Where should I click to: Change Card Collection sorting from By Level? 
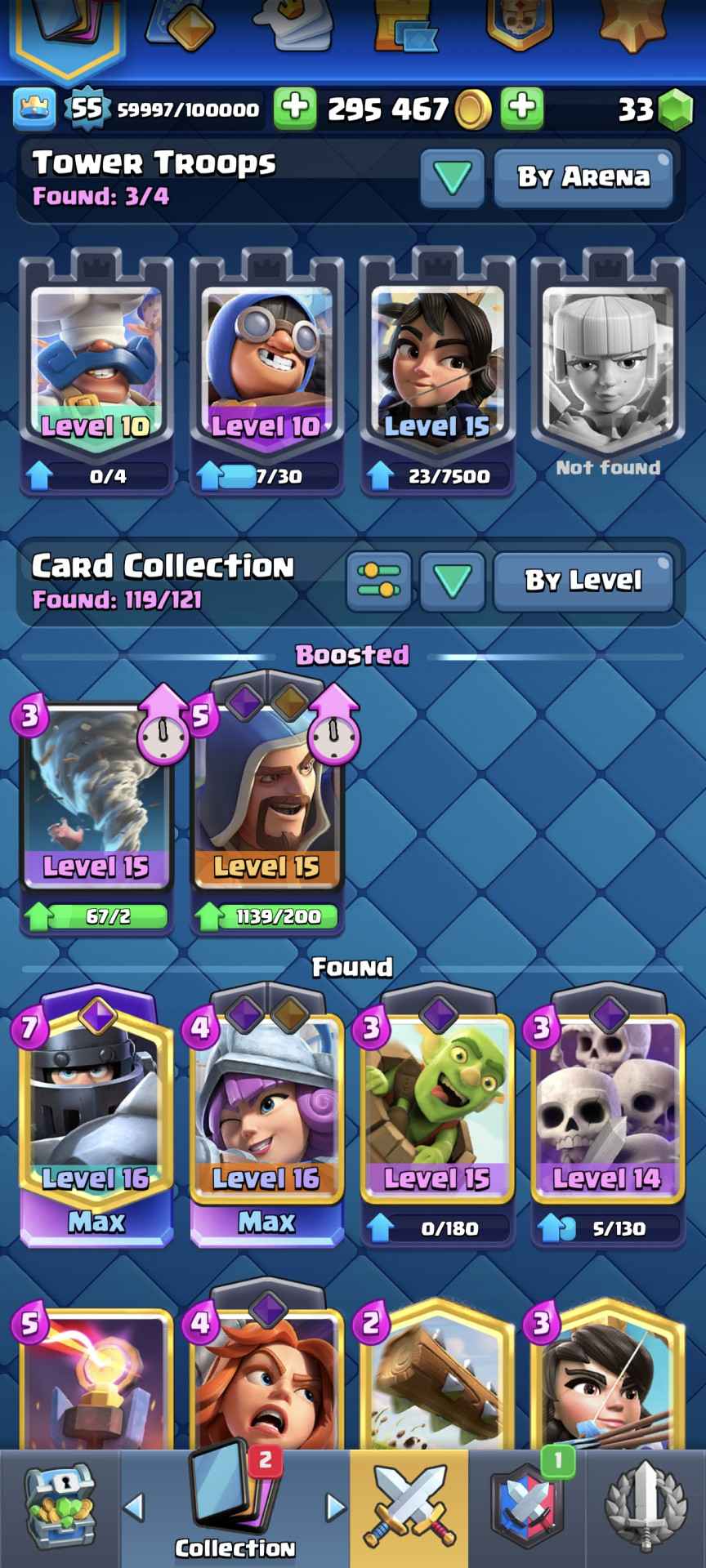[x=583, y=581]
